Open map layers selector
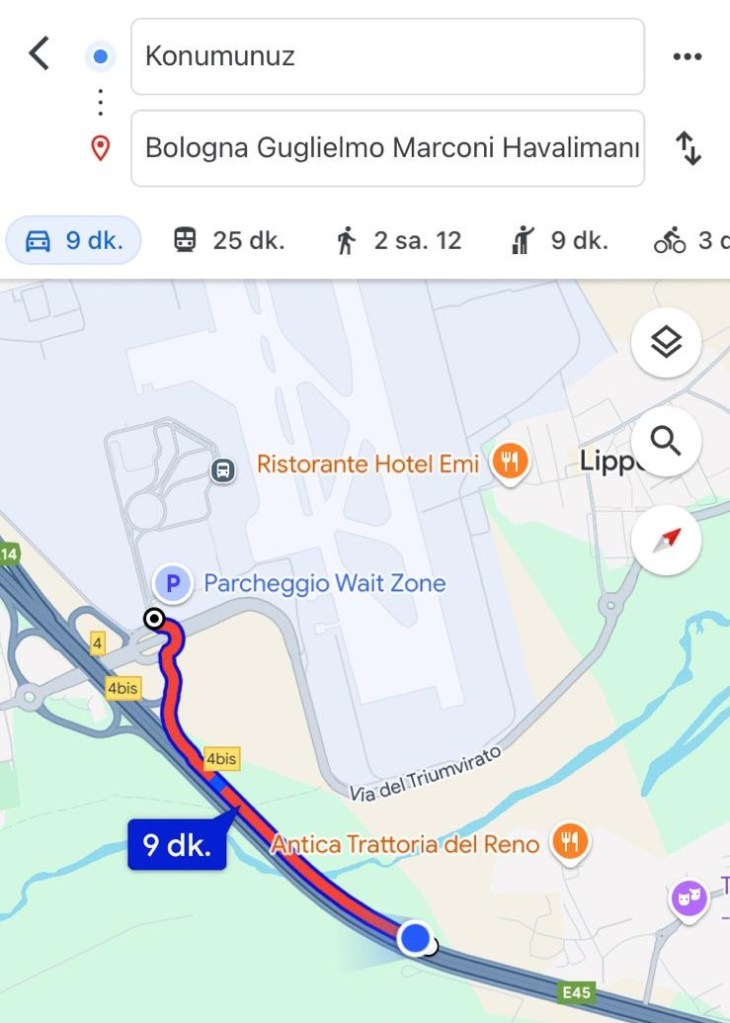 click(666, 342)
